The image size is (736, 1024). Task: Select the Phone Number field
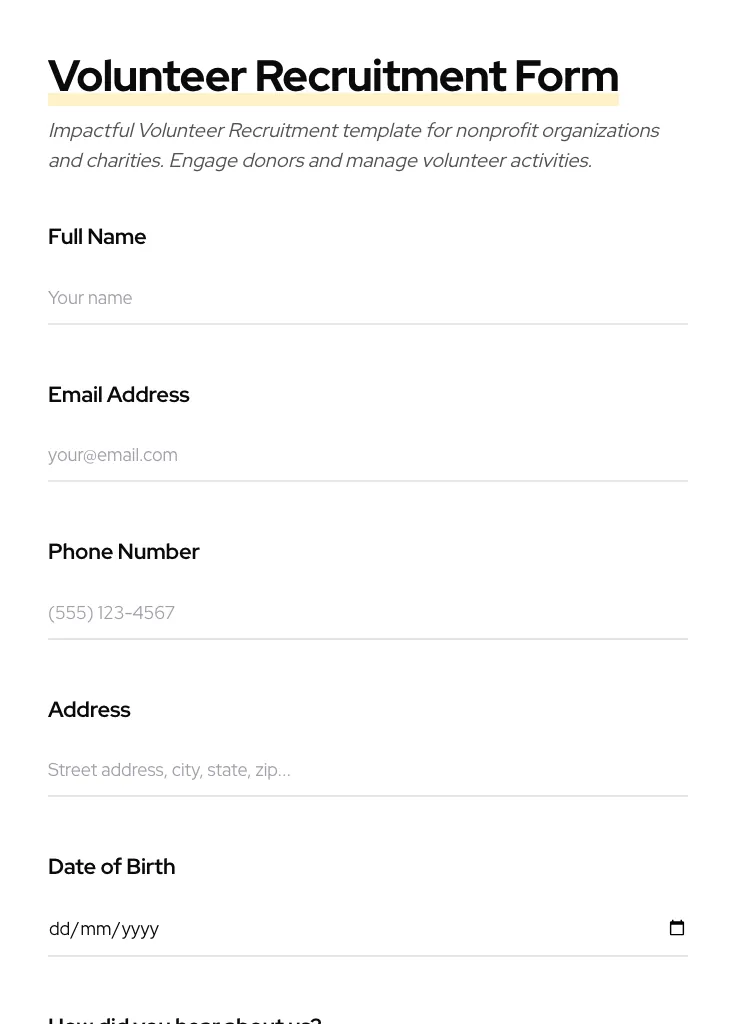(x=367, y=612)
